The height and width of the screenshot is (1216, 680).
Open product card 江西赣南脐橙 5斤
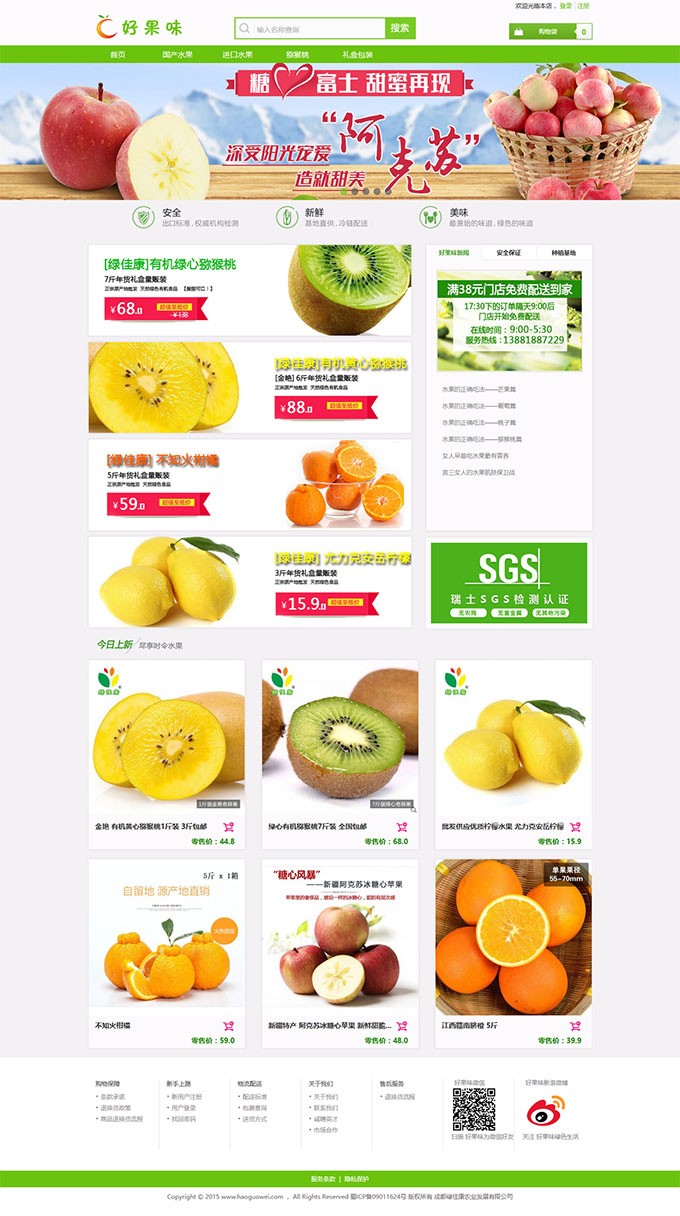tap(513, 940)
